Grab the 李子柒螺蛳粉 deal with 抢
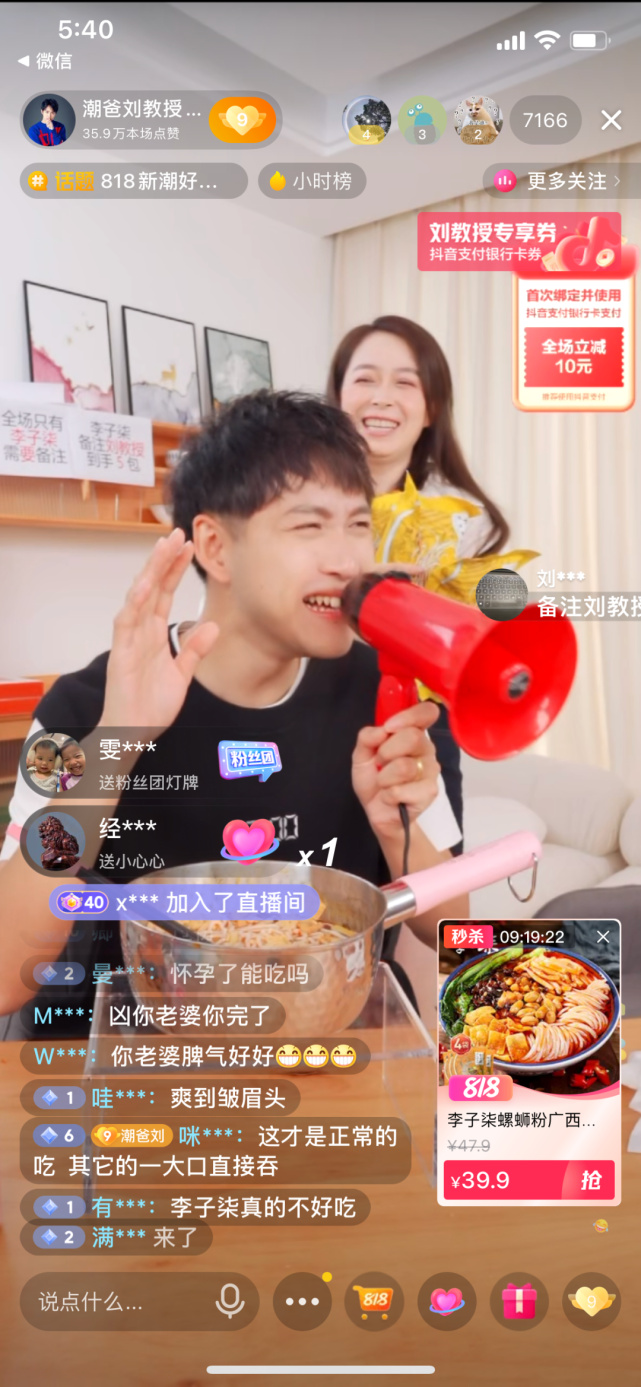641x1387 pixels. point(591,1180)
